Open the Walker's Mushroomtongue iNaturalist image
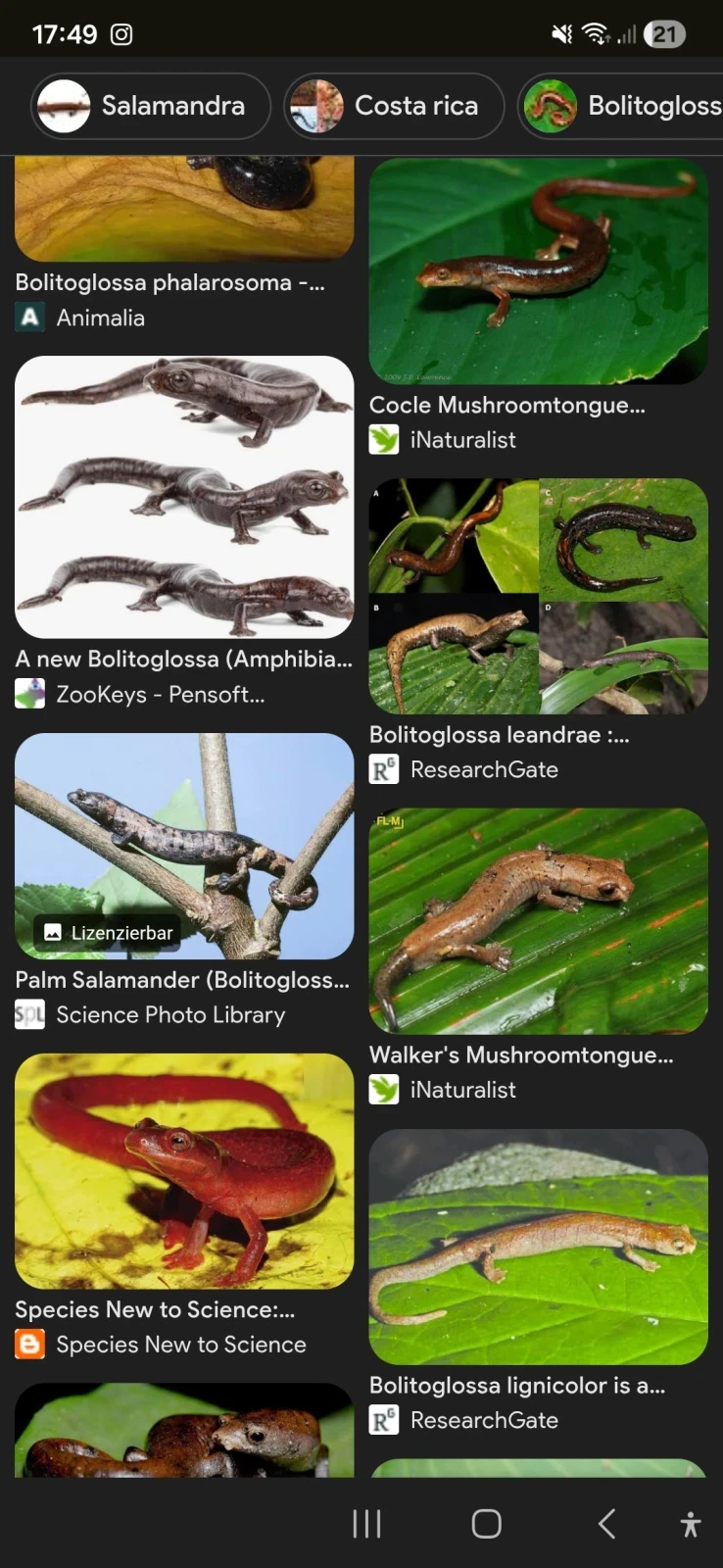The image size is (723, 1568). coord(538,920)
